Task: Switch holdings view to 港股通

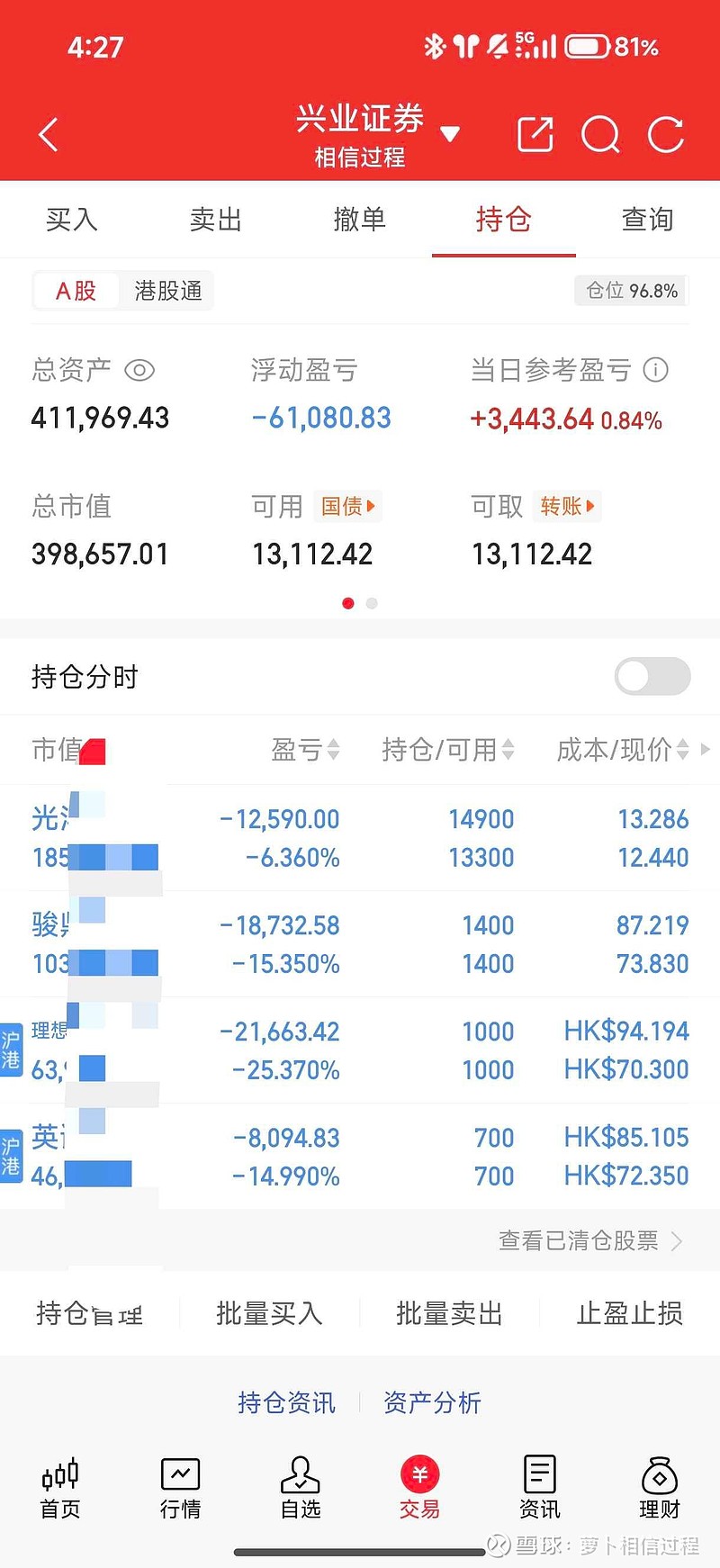Action: [x=166, y=290]
